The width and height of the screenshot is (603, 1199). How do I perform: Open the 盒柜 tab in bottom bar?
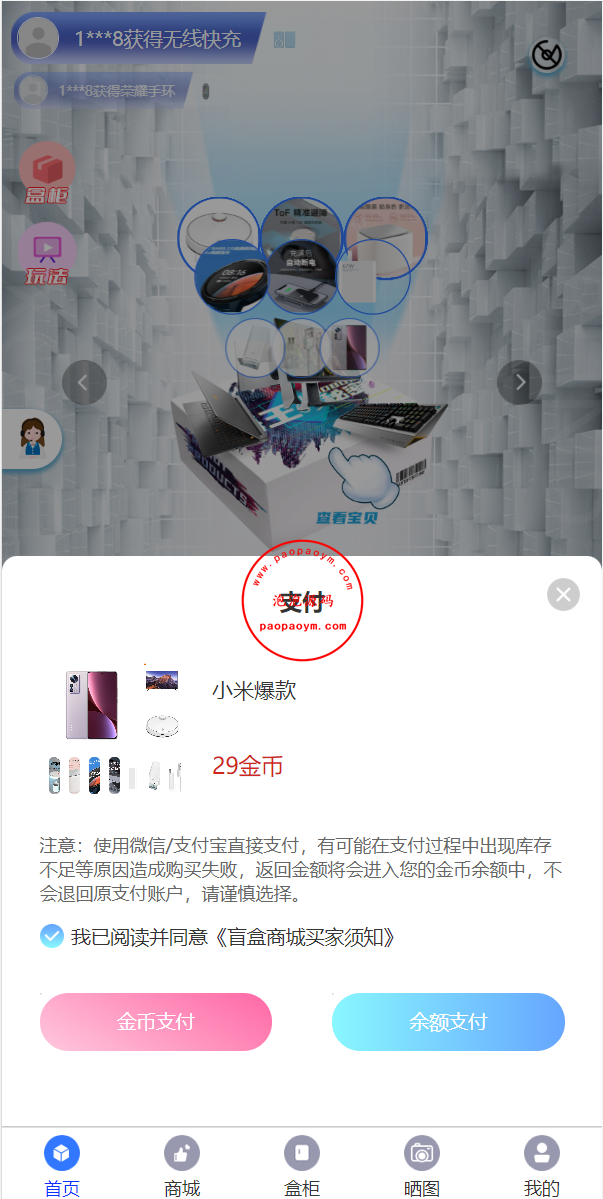[302, 1165]
